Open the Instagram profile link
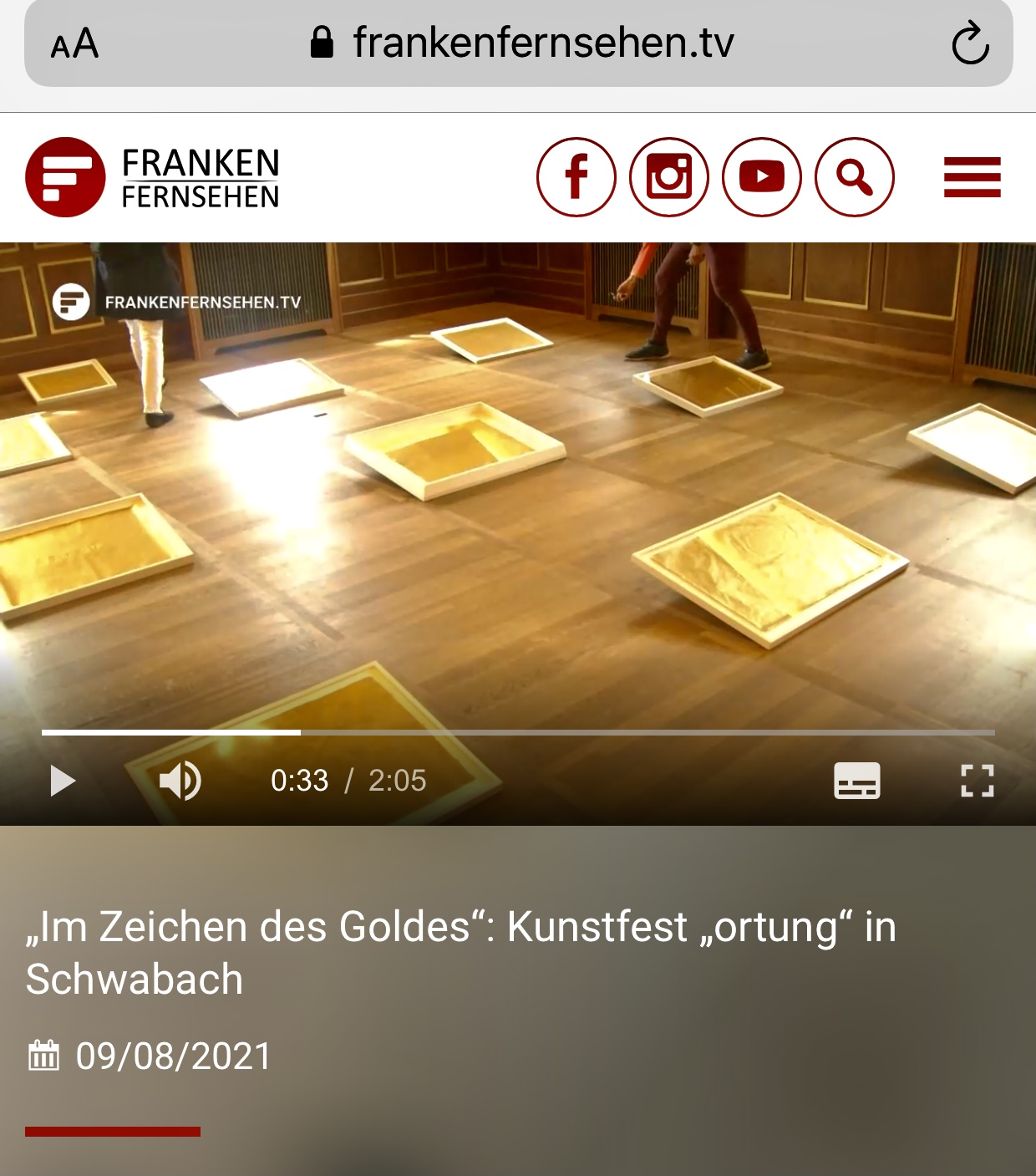 click(x=669, y=177)
